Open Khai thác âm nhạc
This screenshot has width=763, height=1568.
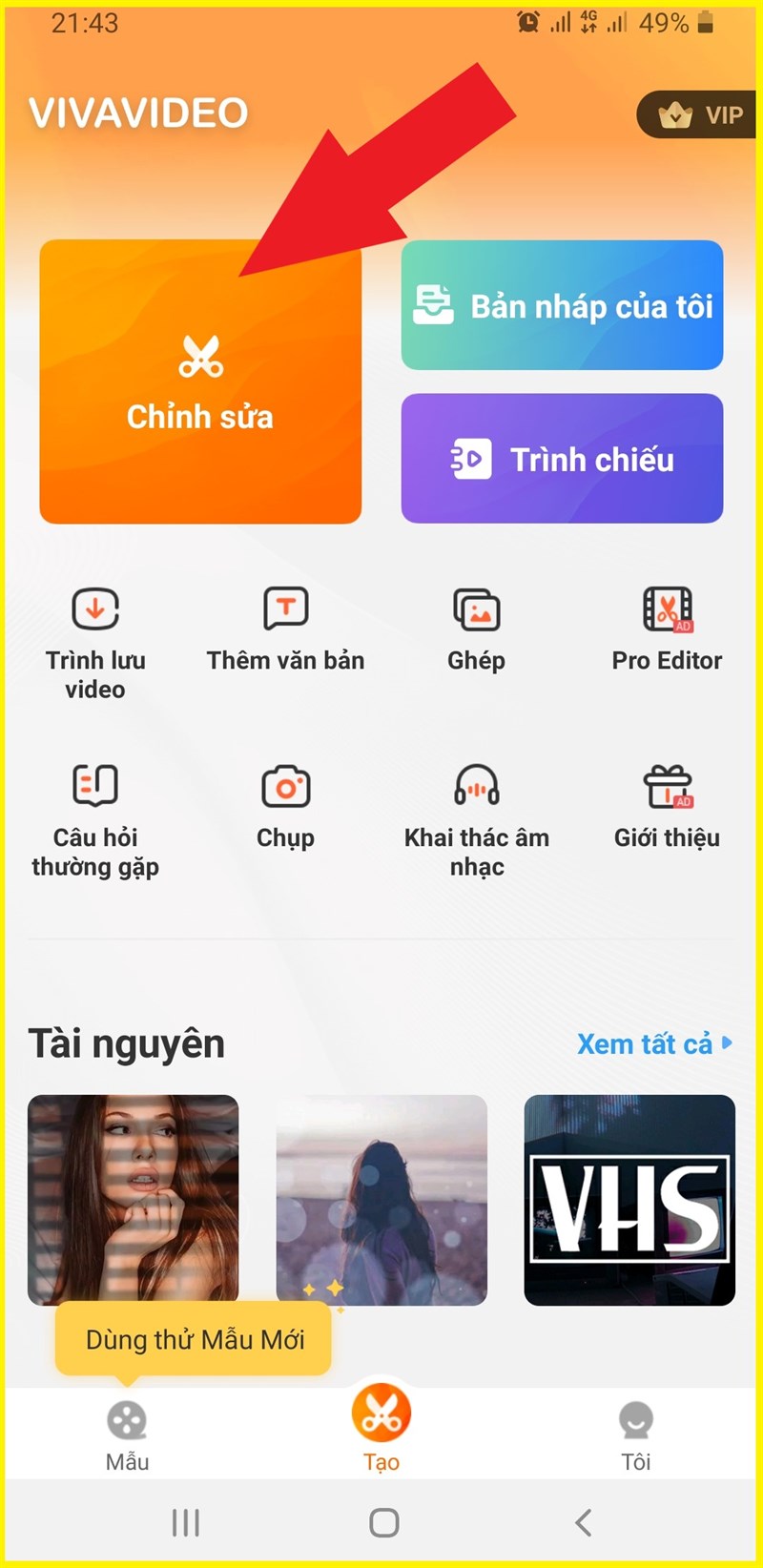pos(476,820)
